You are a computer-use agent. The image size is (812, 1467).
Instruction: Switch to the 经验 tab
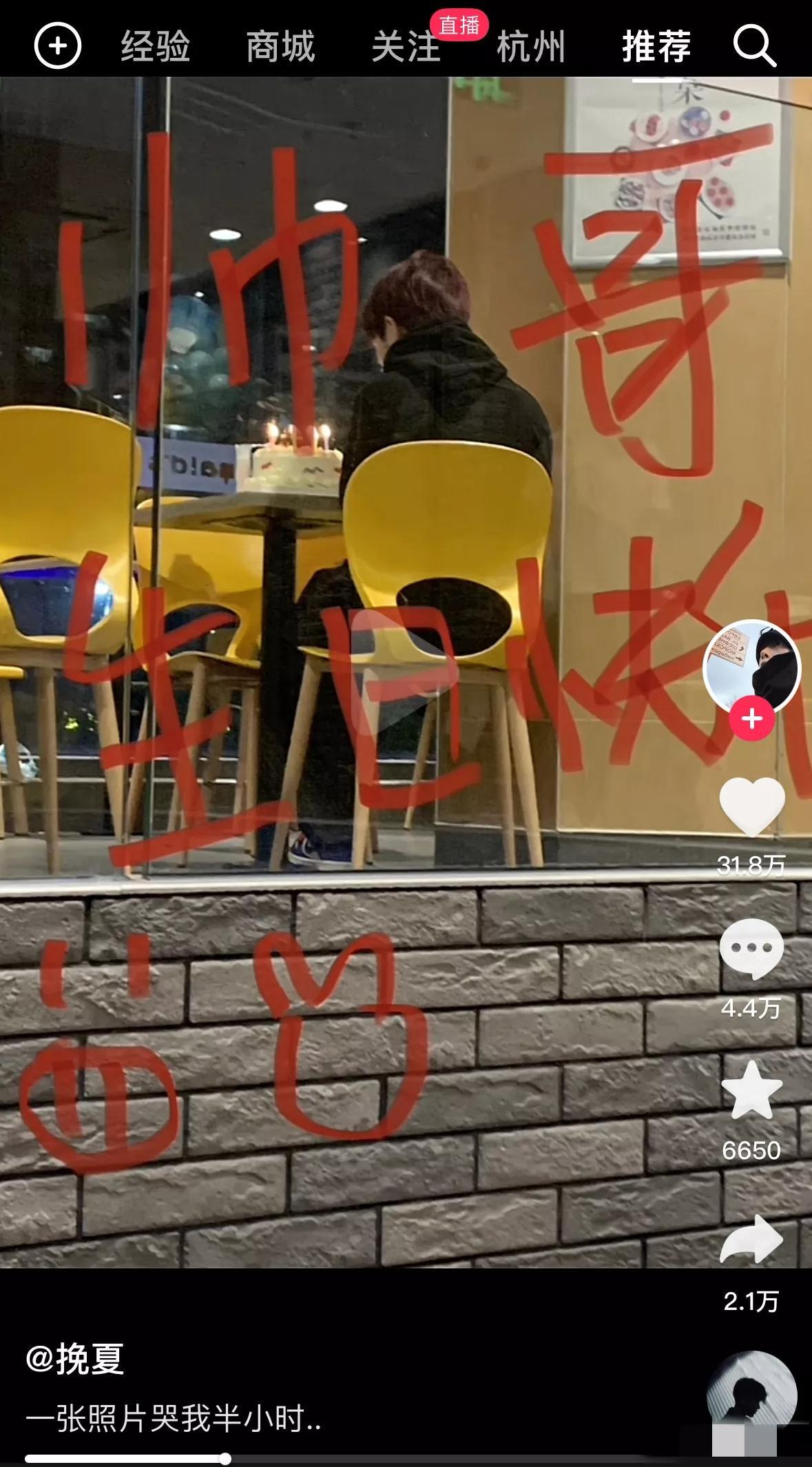pyautogui.click(x=156, y=47)
